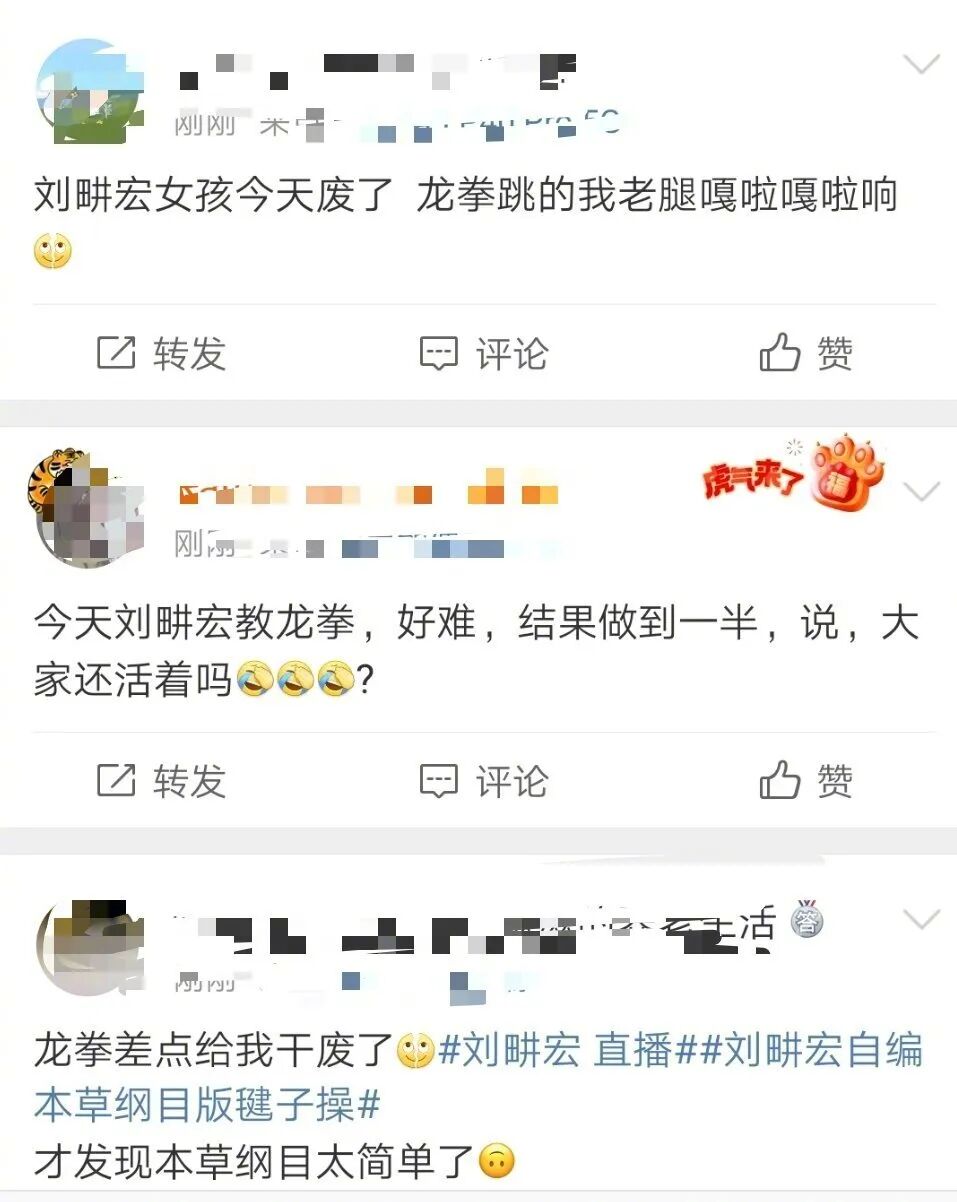
Task: Open chevron menu on 龙拳差点给我干废了 post
Action: (x=920, y=919)
